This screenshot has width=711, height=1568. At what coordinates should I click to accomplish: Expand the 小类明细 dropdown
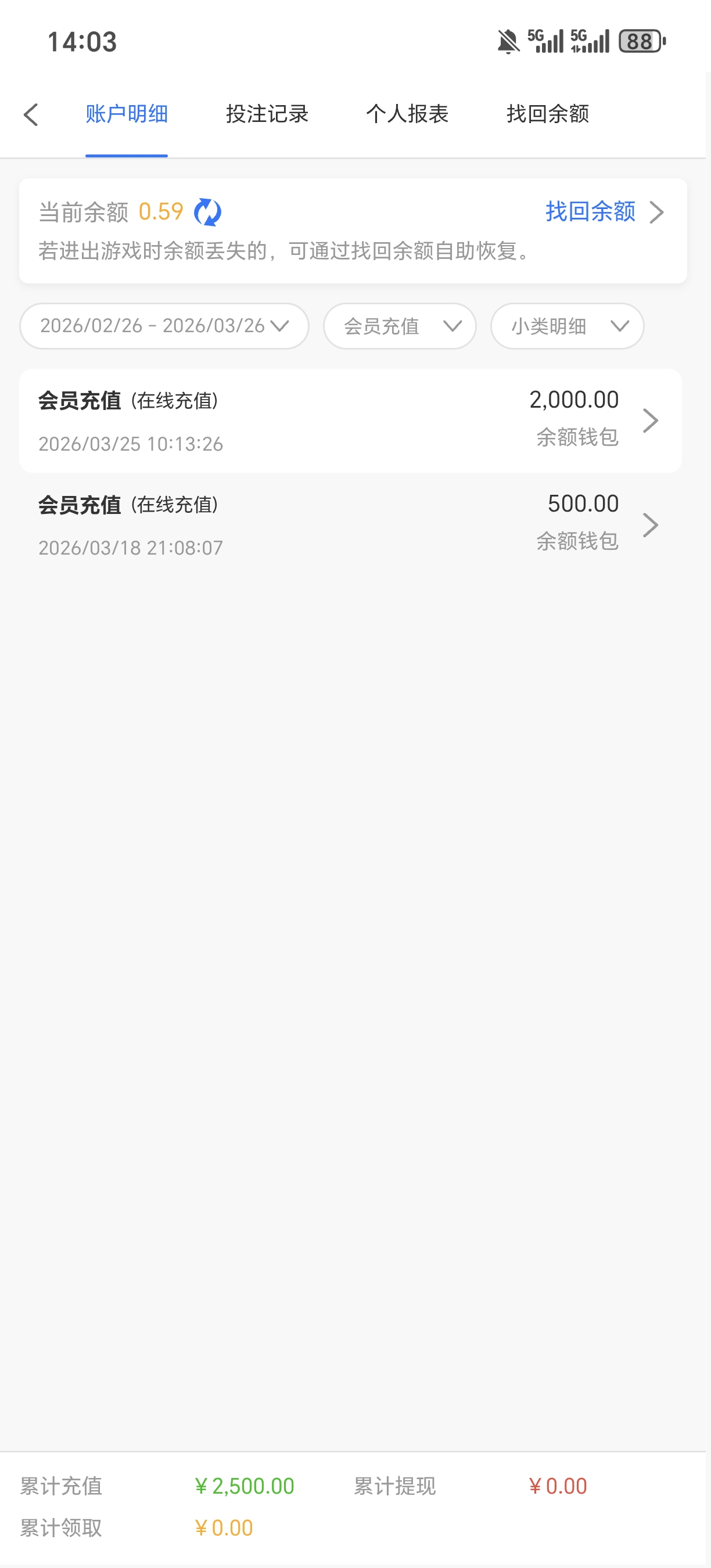click(x=566, y=326)
